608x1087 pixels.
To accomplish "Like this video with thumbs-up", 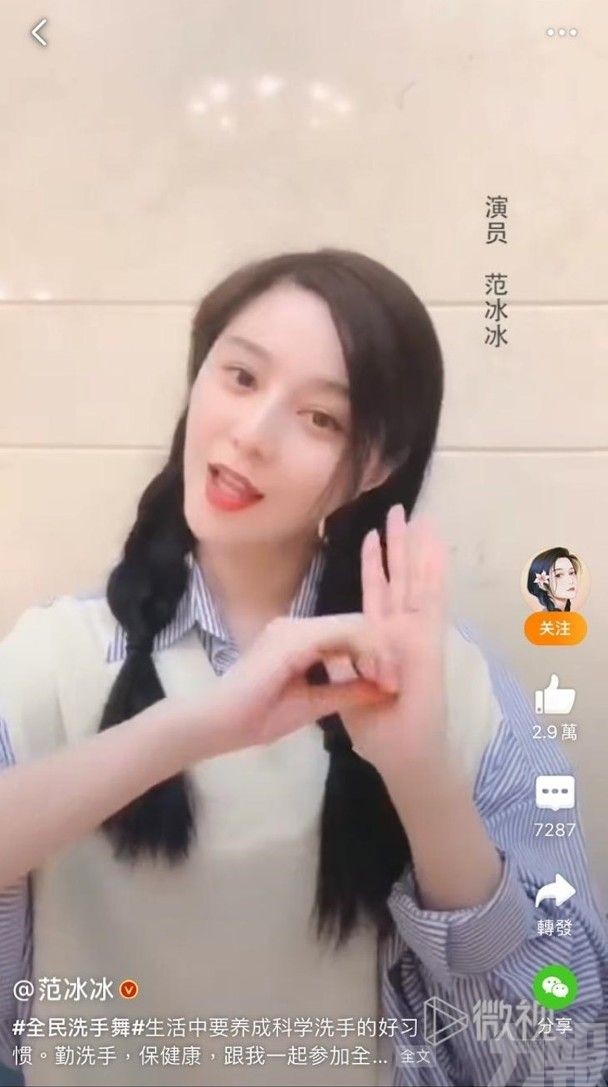I will (555, 694).
